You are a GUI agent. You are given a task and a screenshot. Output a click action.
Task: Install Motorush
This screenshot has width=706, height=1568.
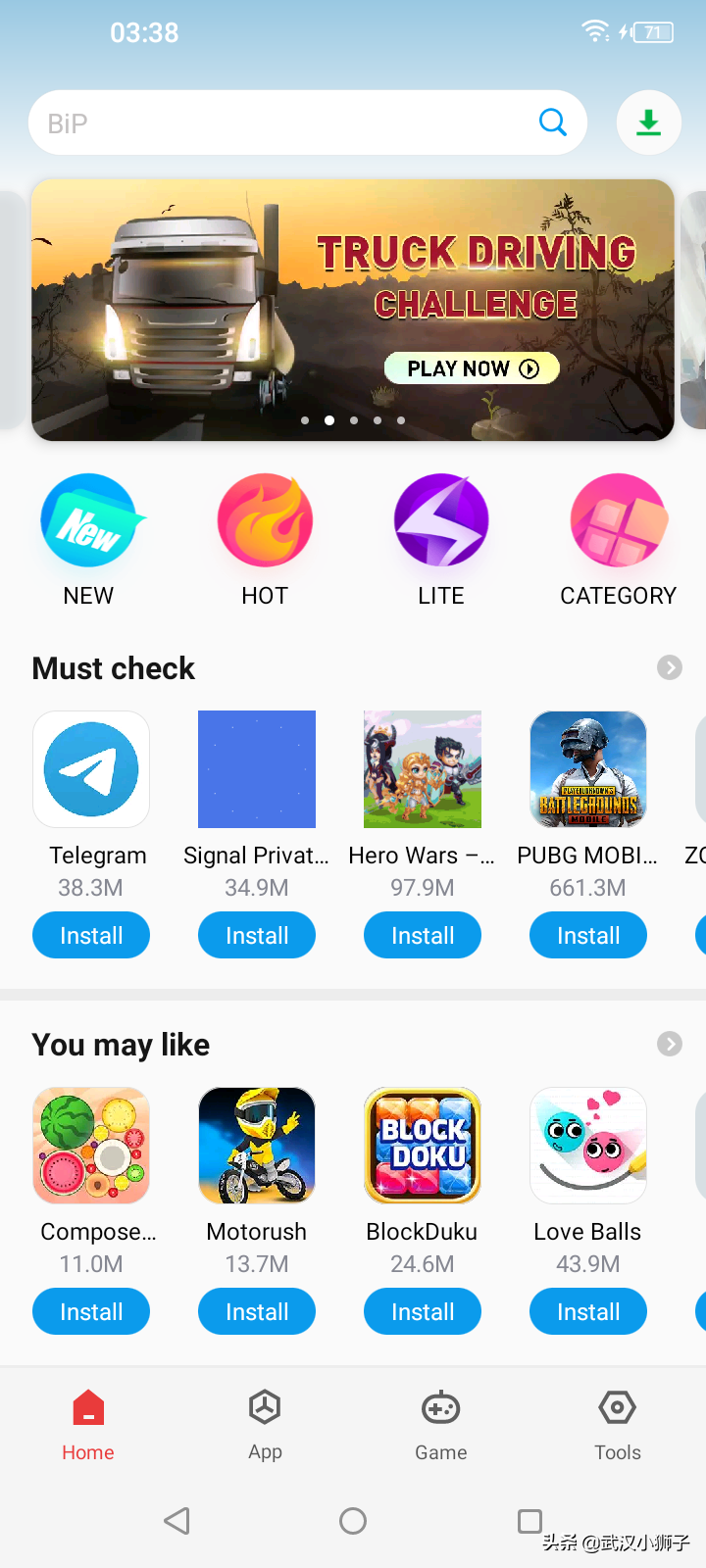[x=257, y=1312]
